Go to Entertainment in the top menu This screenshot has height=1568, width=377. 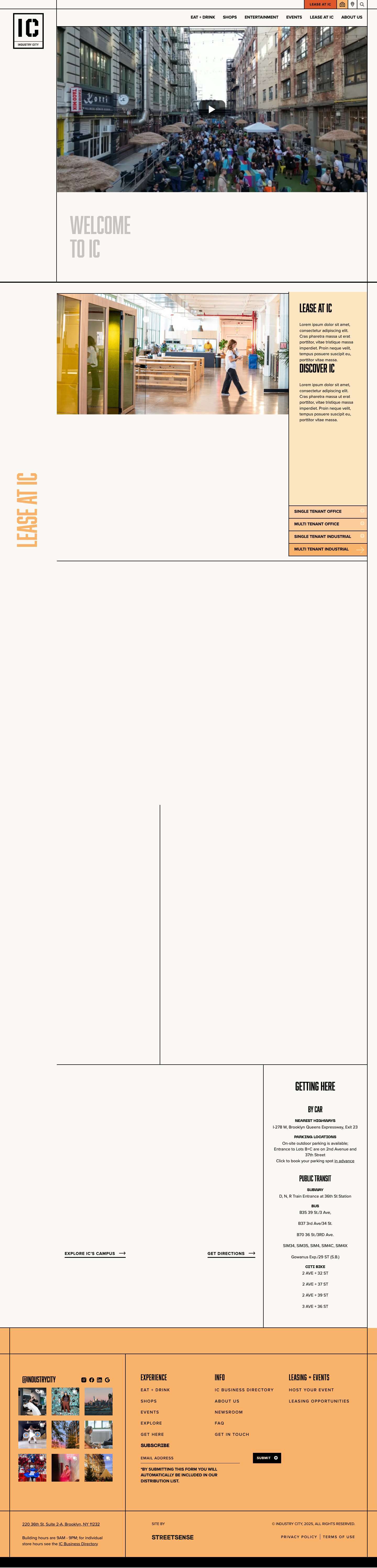pos(261,17)
